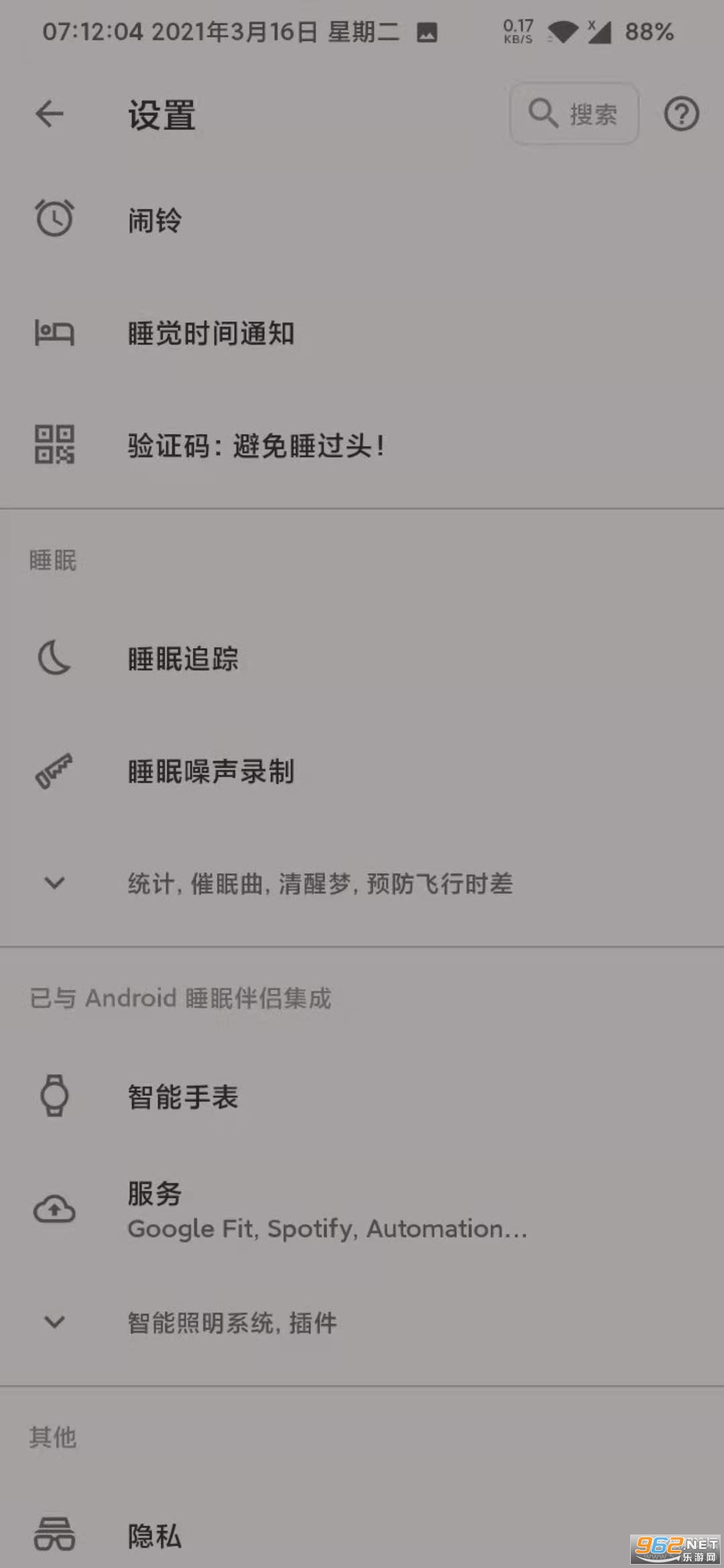Open 验证码: 避免睡过头! settings
The image size is (724, 1568).
(362, 445)
